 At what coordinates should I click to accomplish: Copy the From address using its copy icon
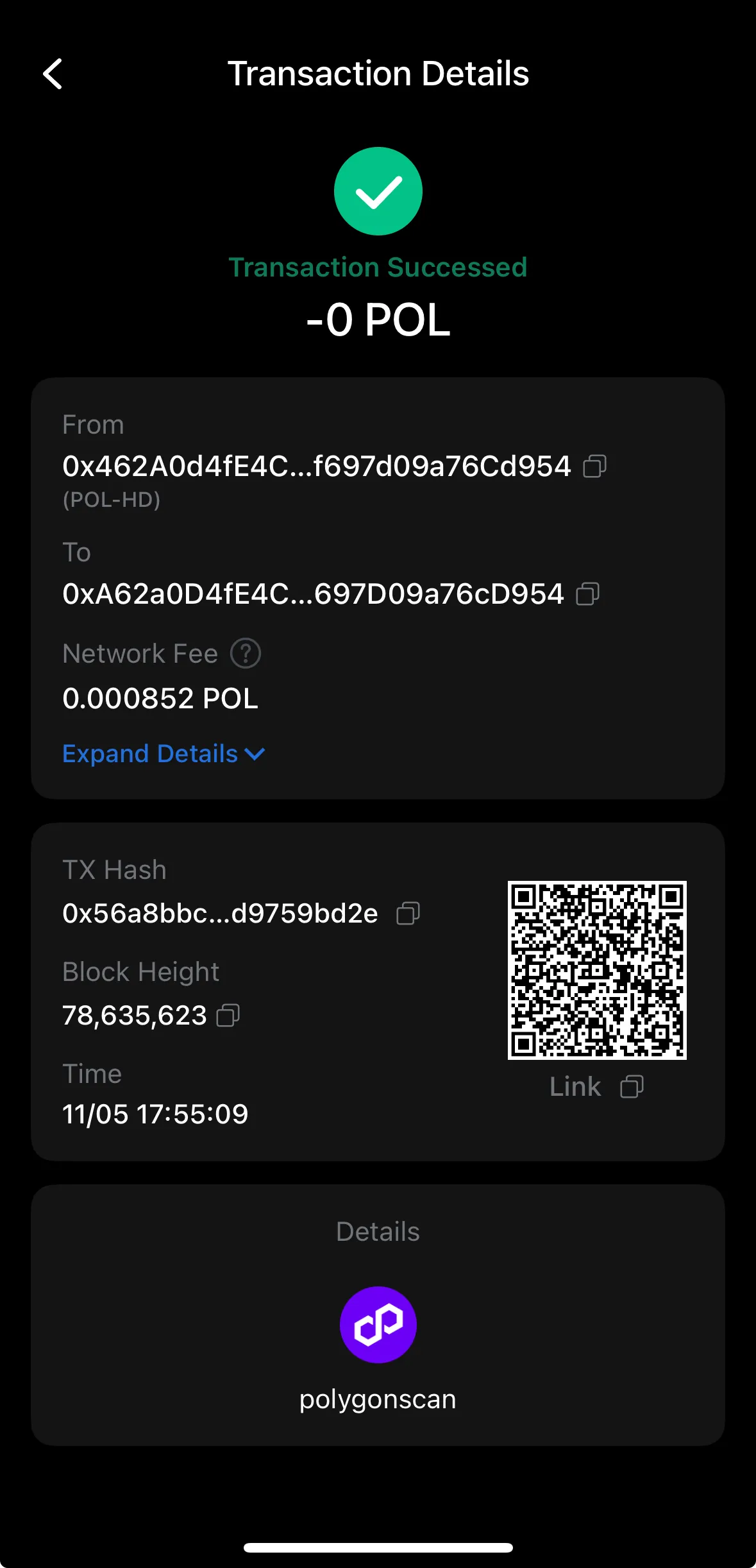coord(596,467)
